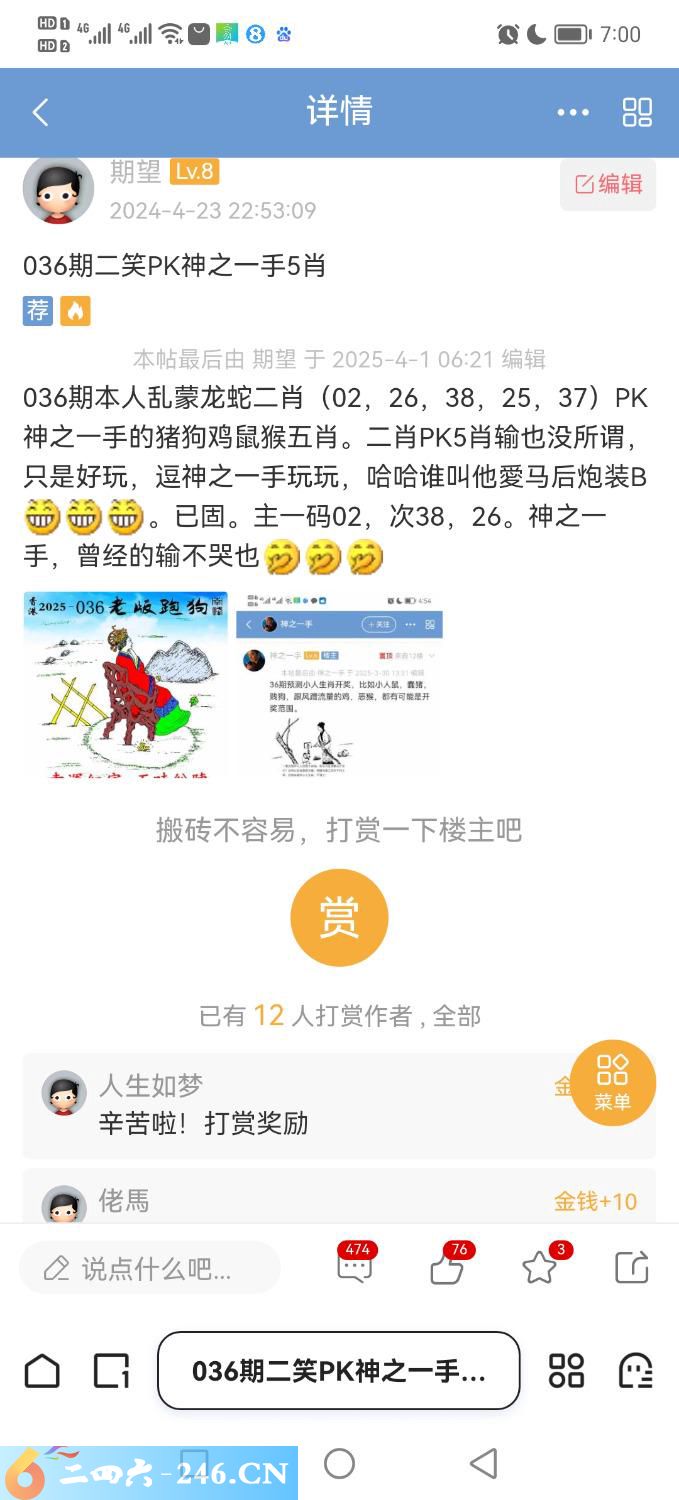Go to browser home page

(x=42, y=1370)
